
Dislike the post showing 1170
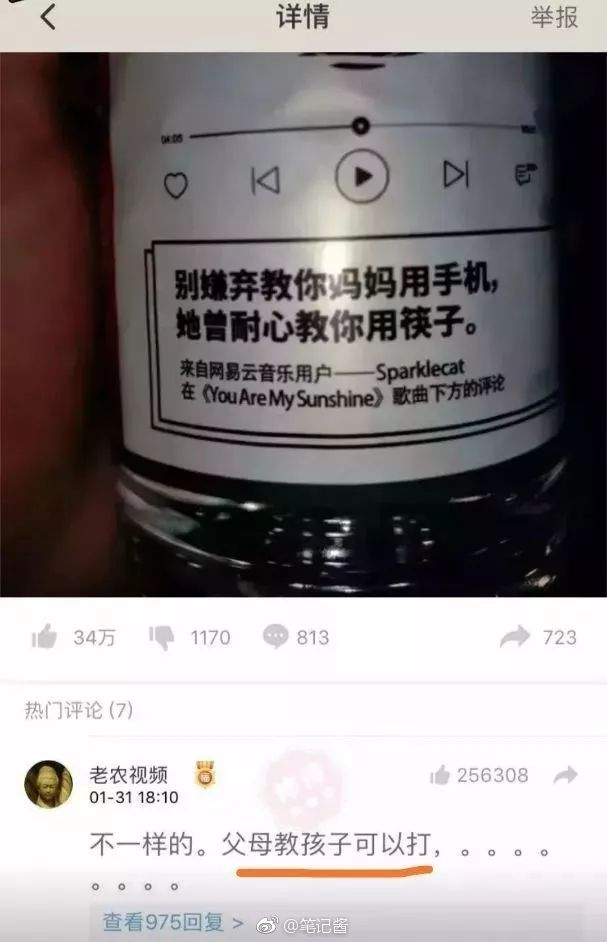pos(162,637)
